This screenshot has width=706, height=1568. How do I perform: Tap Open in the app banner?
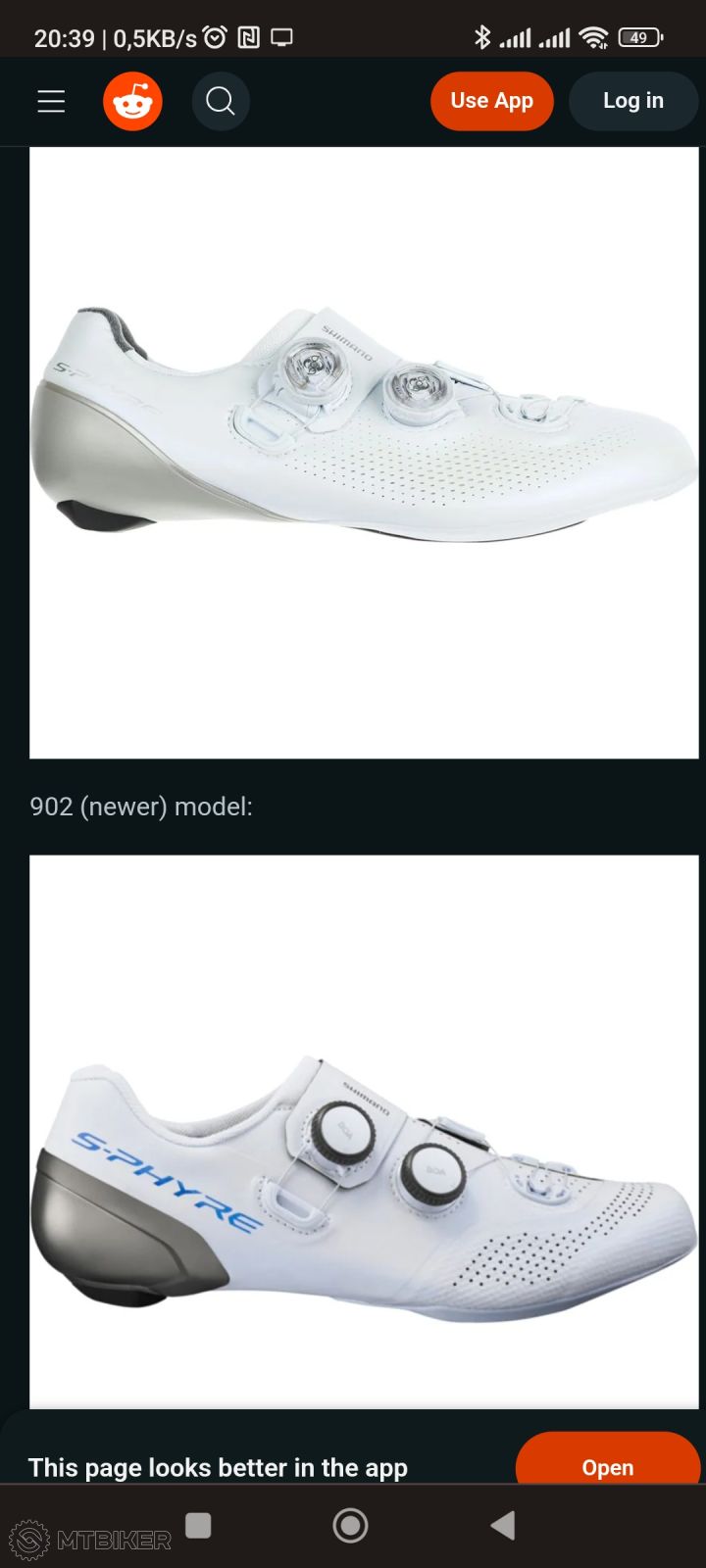pos(607,1466)
